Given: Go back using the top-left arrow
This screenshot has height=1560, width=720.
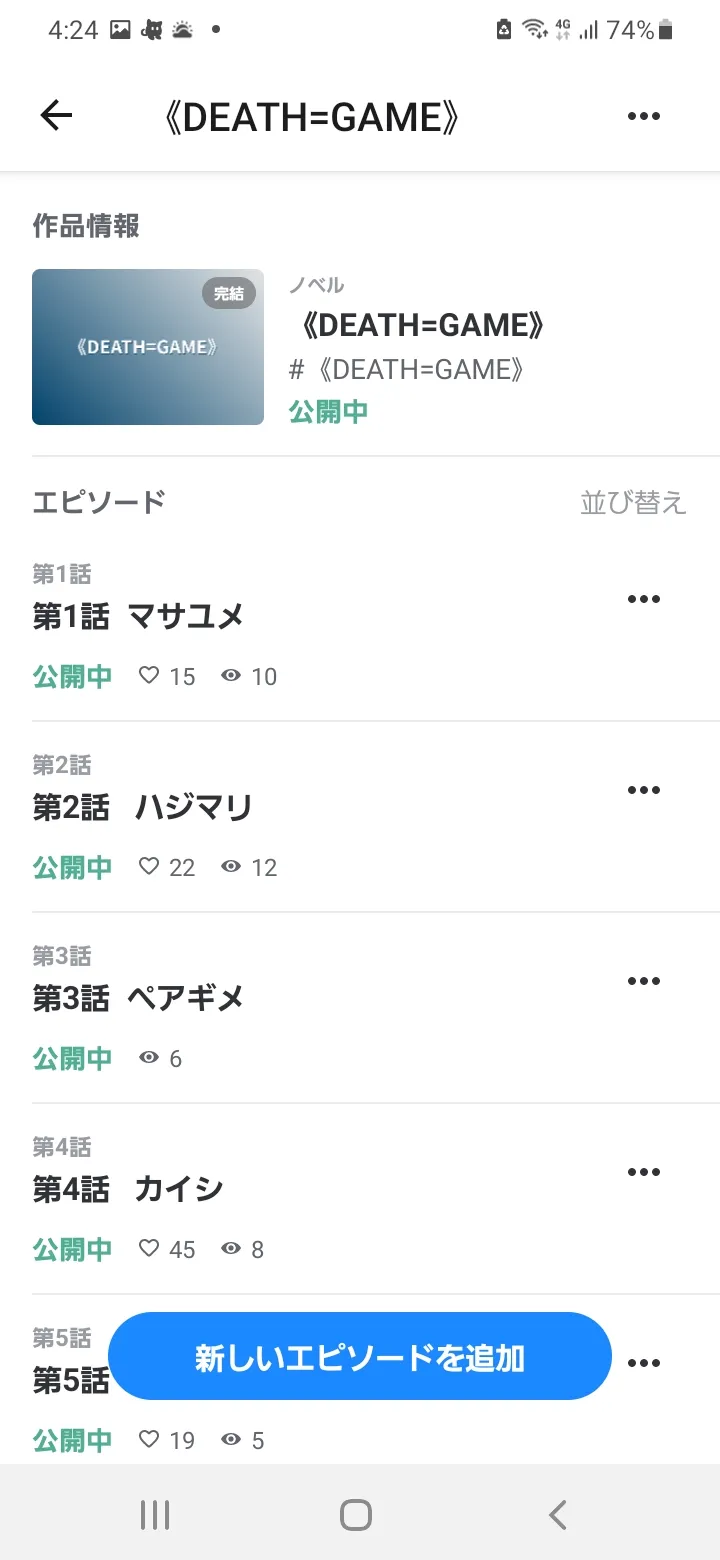Looking at the screenshot, I should (x=56, y=117).
